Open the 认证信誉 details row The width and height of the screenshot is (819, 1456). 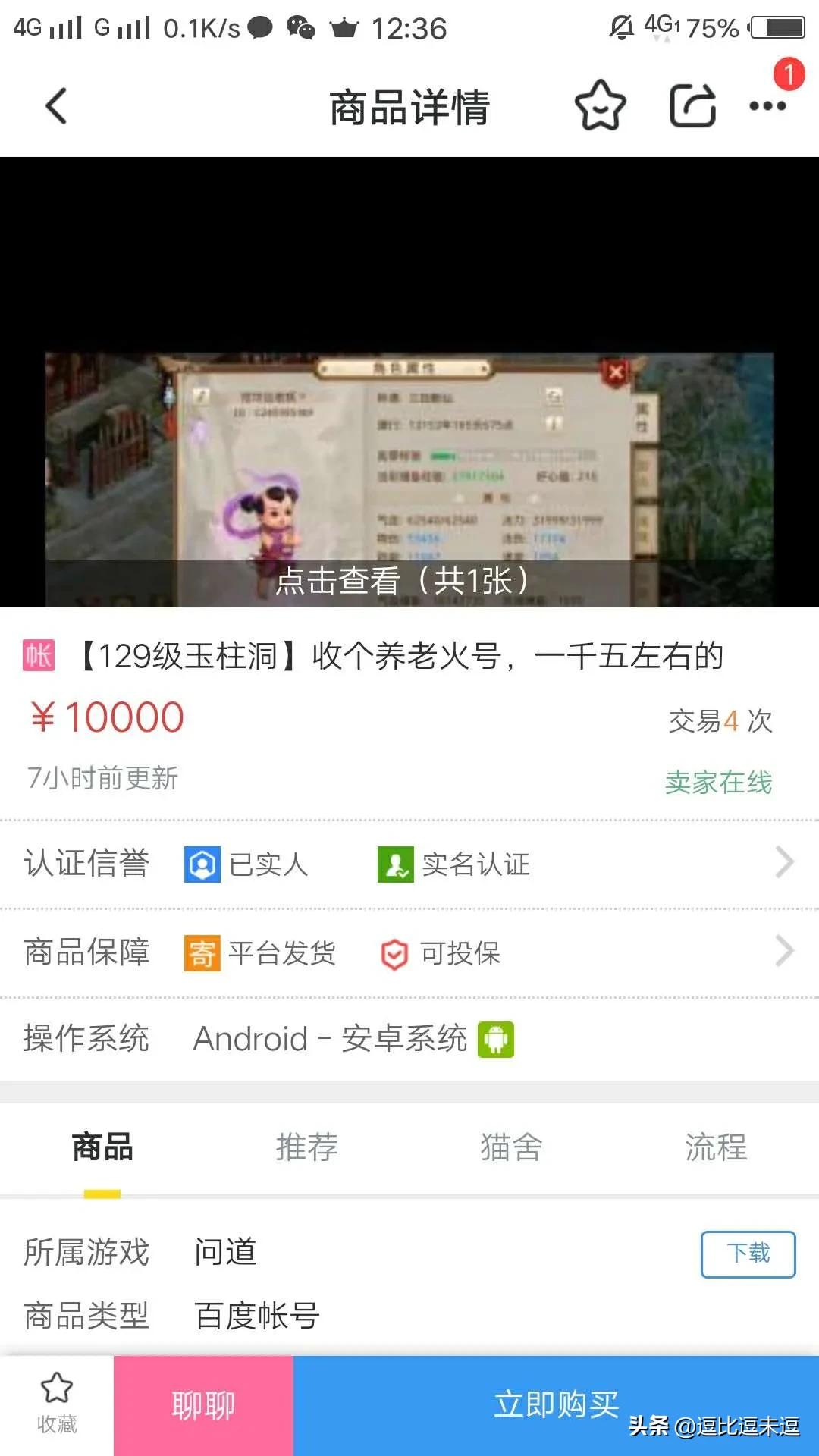[x=409, y=863]
